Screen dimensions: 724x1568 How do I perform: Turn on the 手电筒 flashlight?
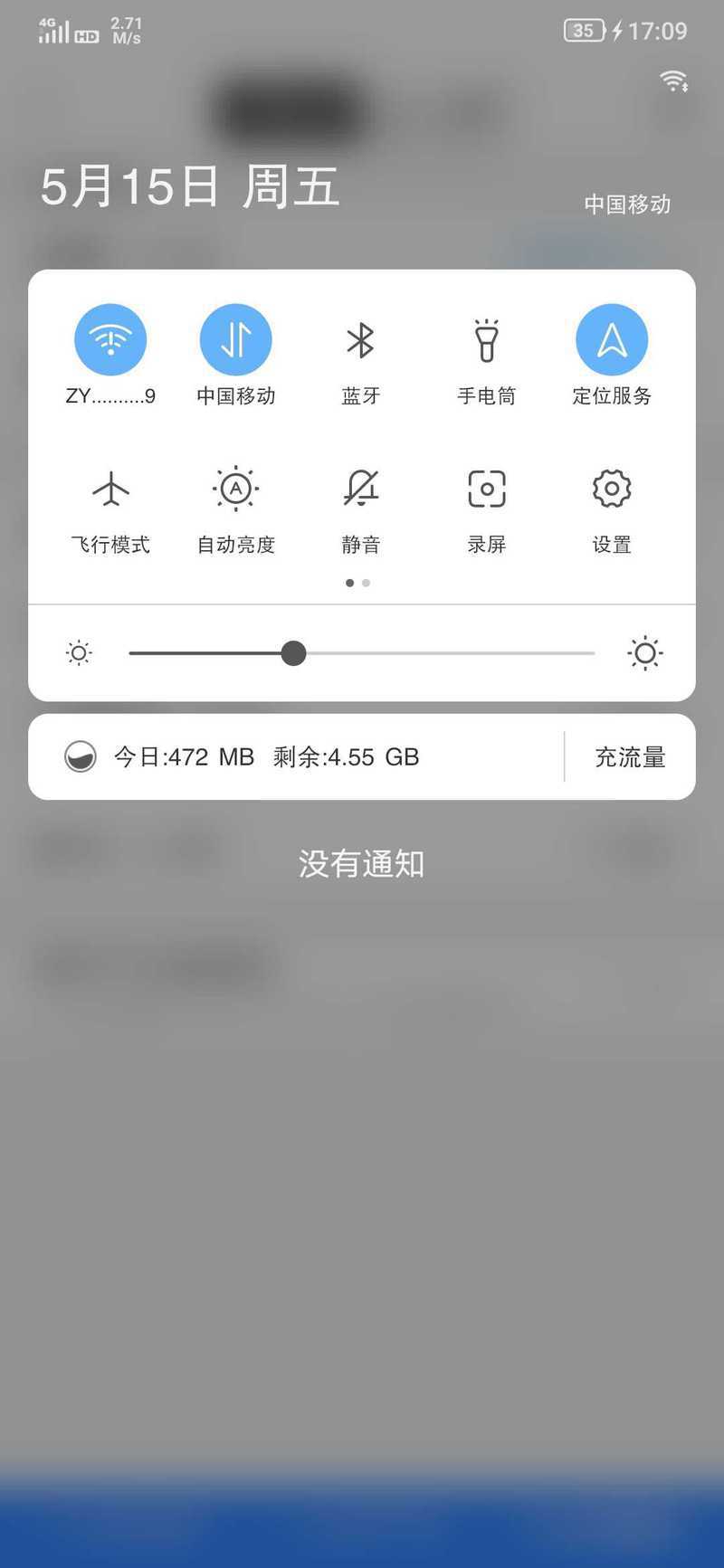pos(486,340)
